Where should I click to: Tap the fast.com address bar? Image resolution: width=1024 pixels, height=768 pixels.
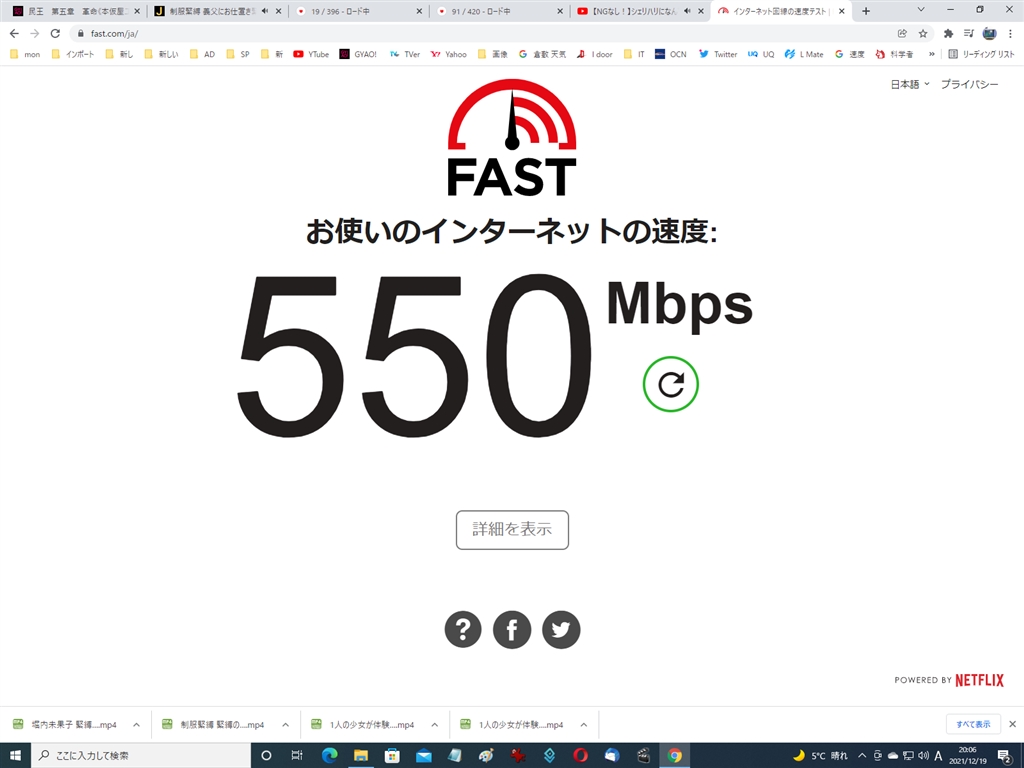(x=400, y=33)
